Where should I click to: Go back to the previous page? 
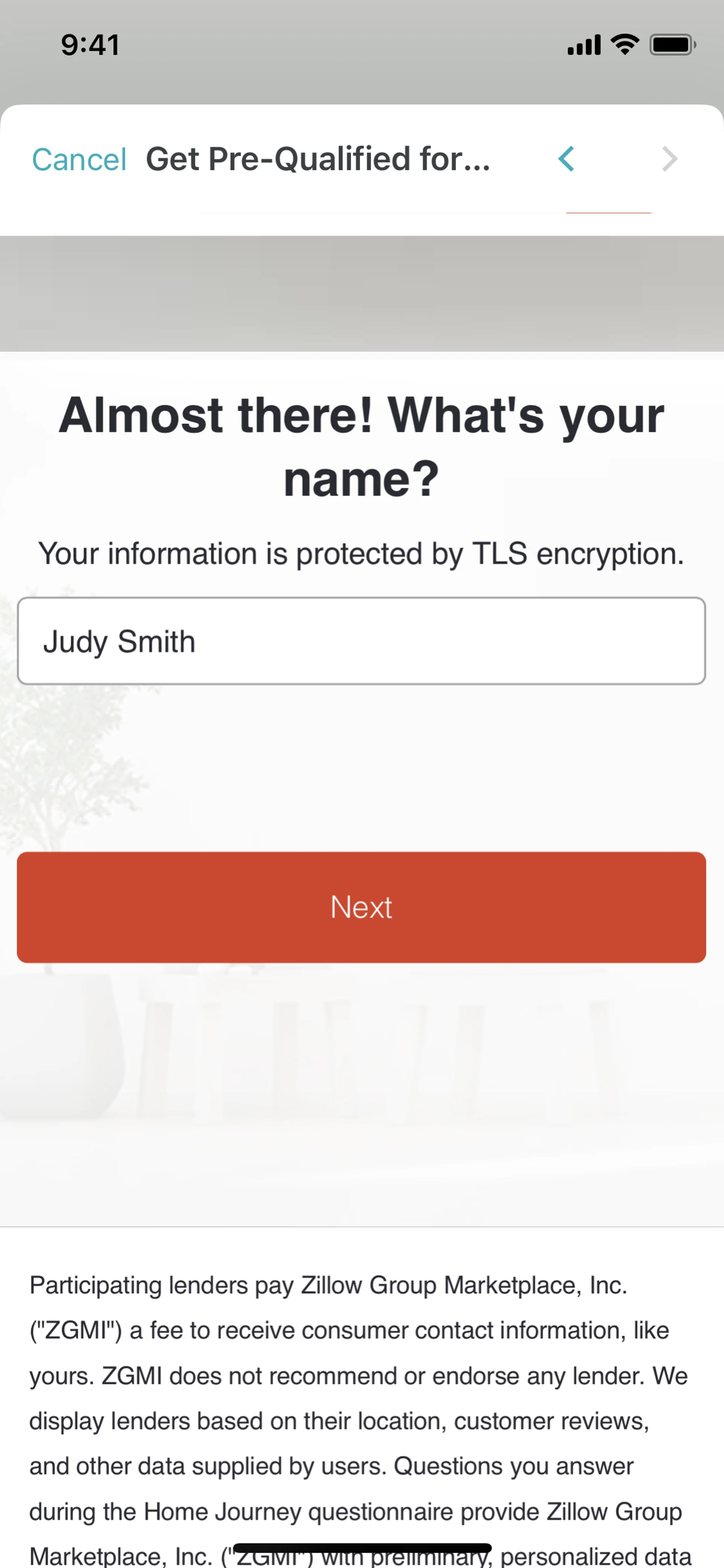pos(566,160)
